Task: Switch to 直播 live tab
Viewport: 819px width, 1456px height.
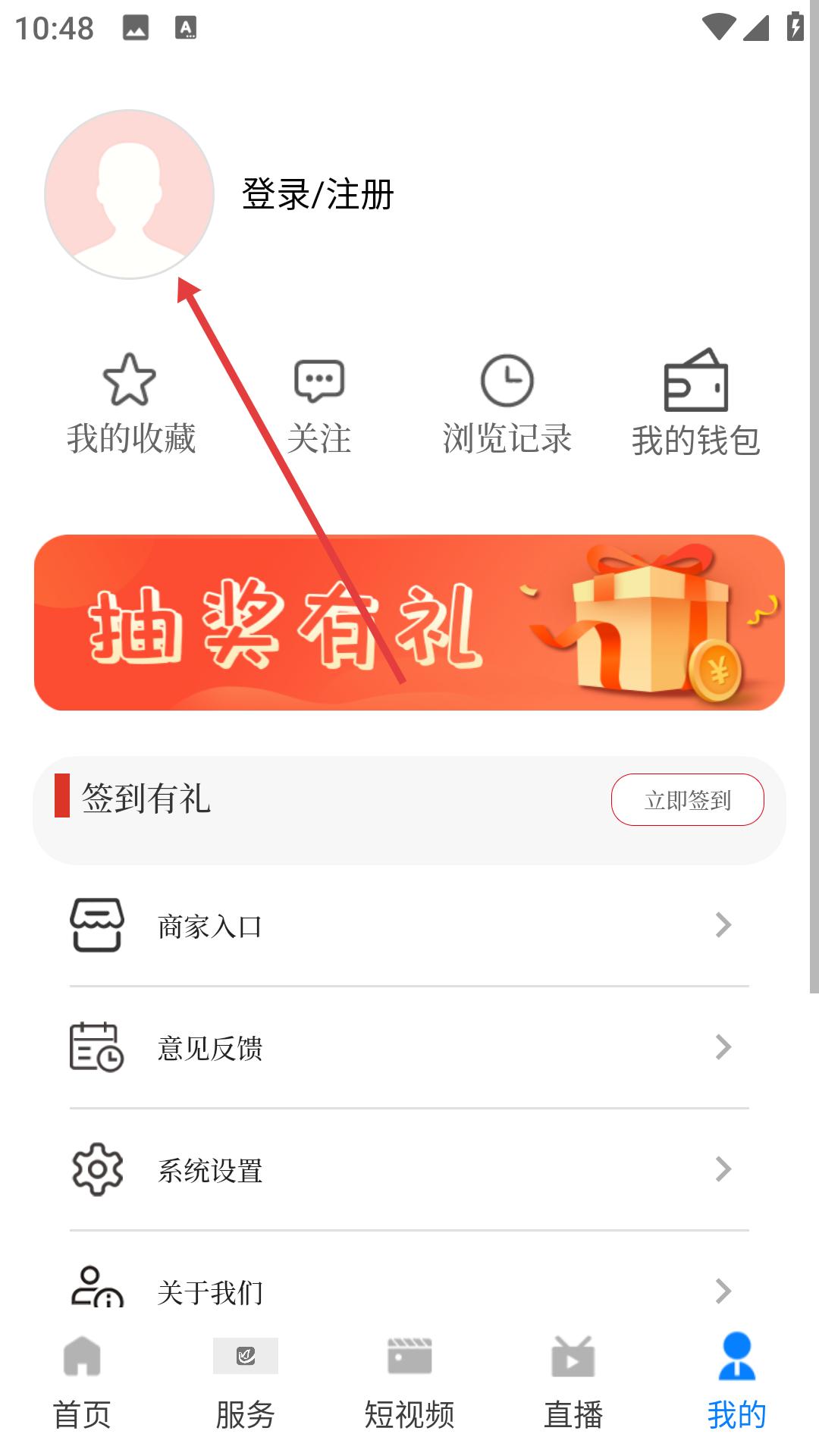Action: pos(573,1384)
